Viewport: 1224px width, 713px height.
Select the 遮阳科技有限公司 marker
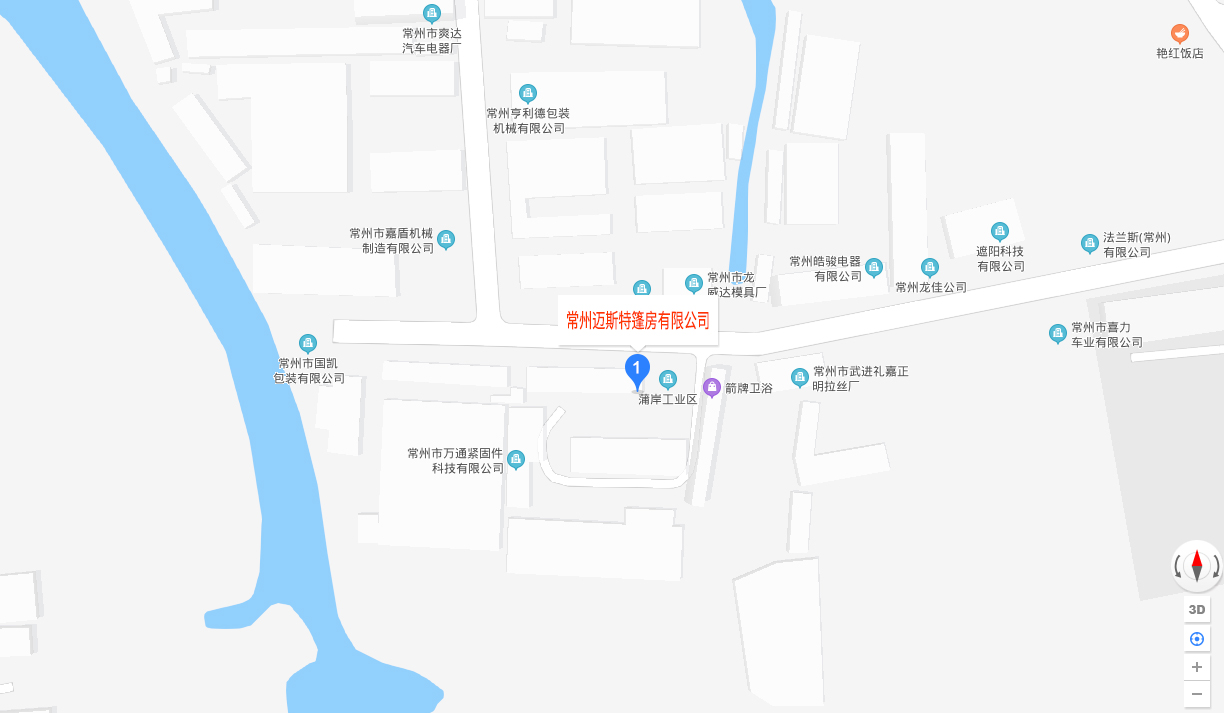[999, 231]
